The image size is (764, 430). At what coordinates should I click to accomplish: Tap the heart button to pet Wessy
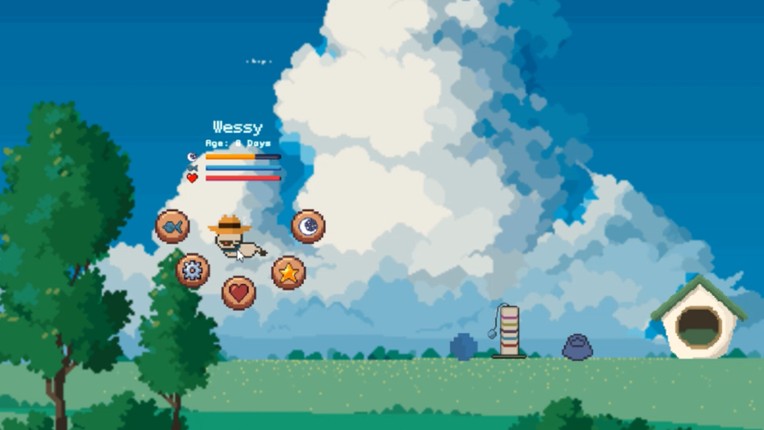pos(238,293)
